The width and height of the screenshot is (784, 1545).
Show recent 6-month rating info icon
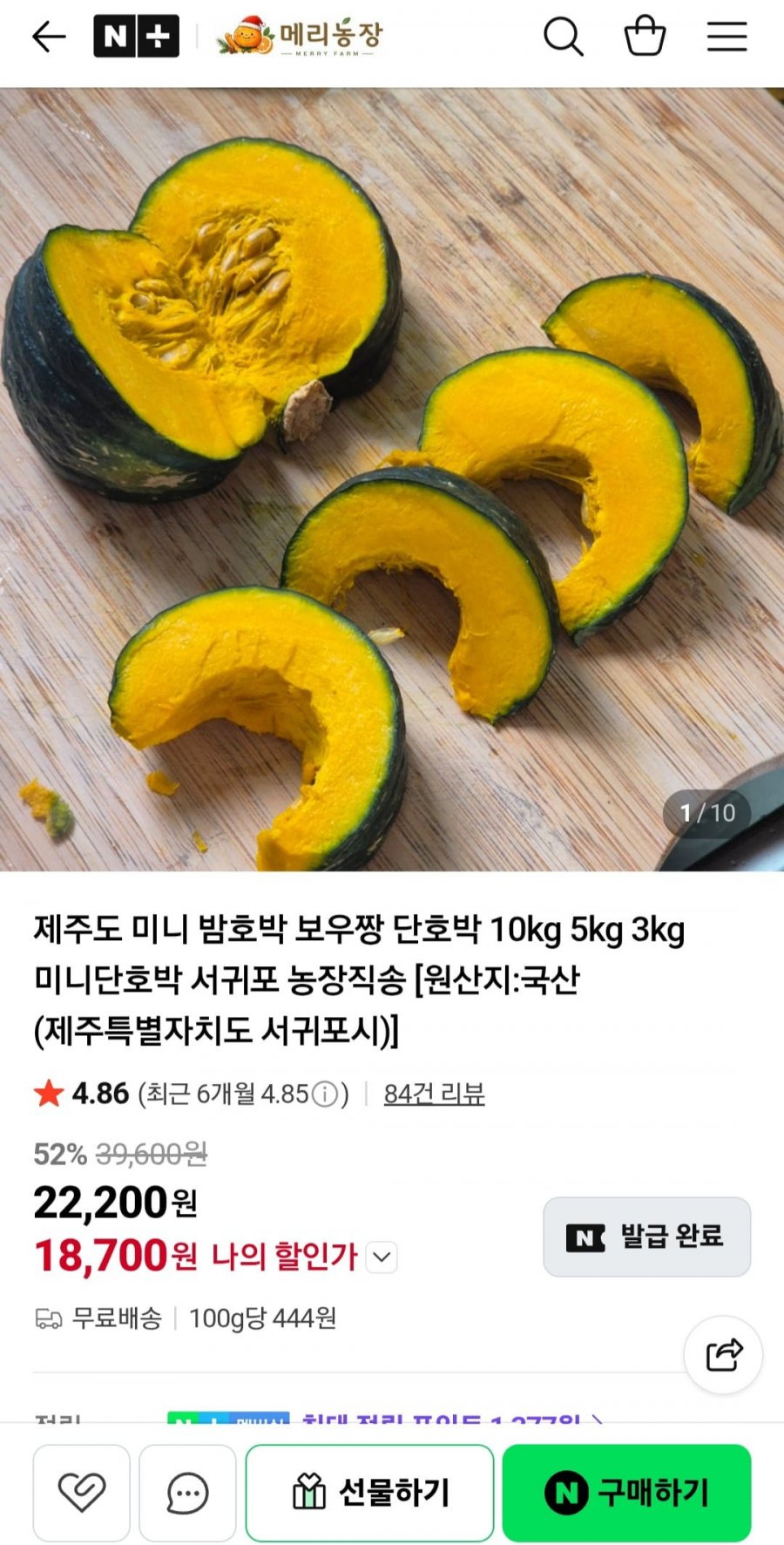pyautogui.click(x=324, y=1094)
